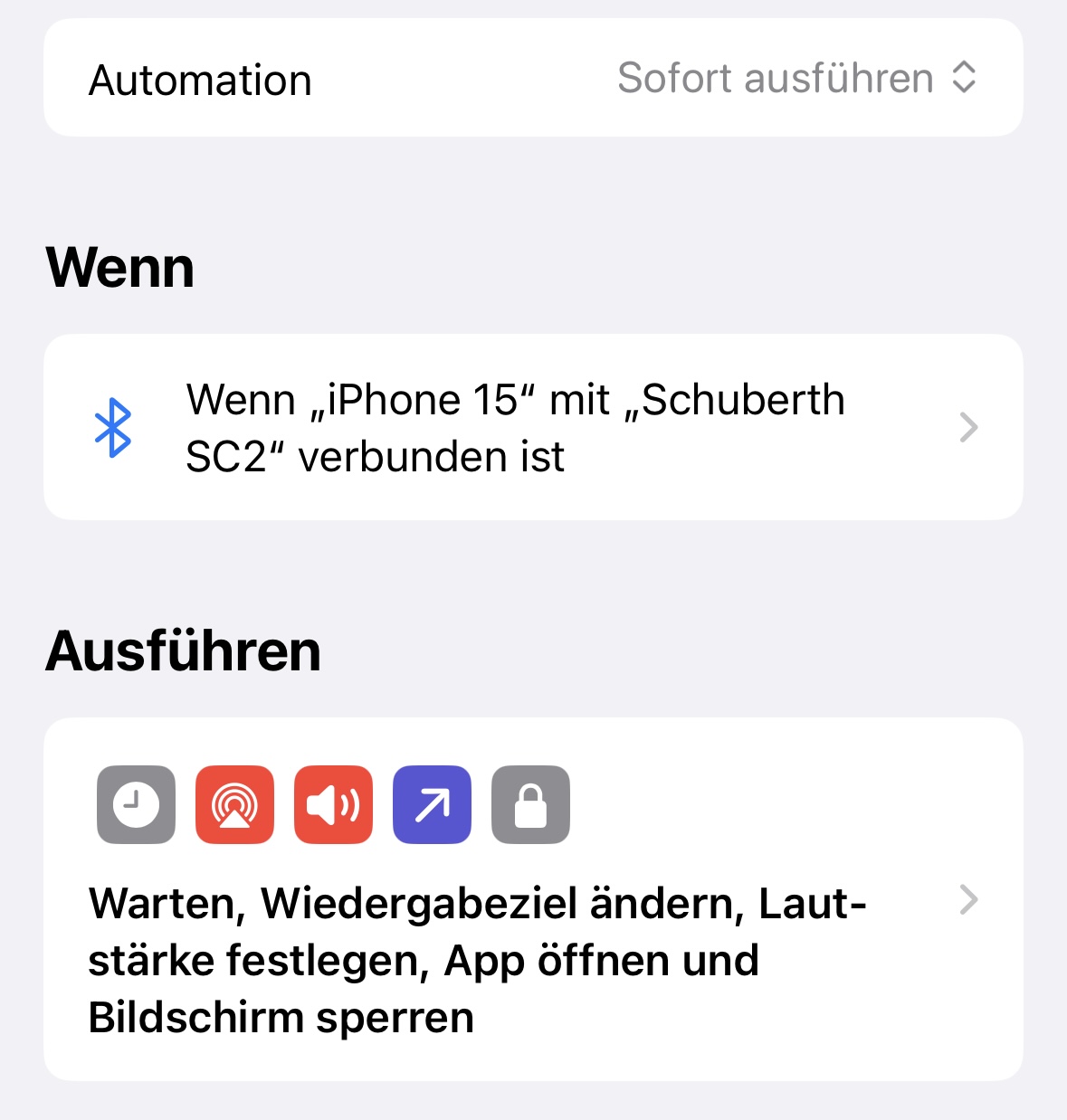Image resolution: width=1067 pixels, height=1120 pixels.
Task: Open the actions list under Ausführen
Action: coord(533,899)
